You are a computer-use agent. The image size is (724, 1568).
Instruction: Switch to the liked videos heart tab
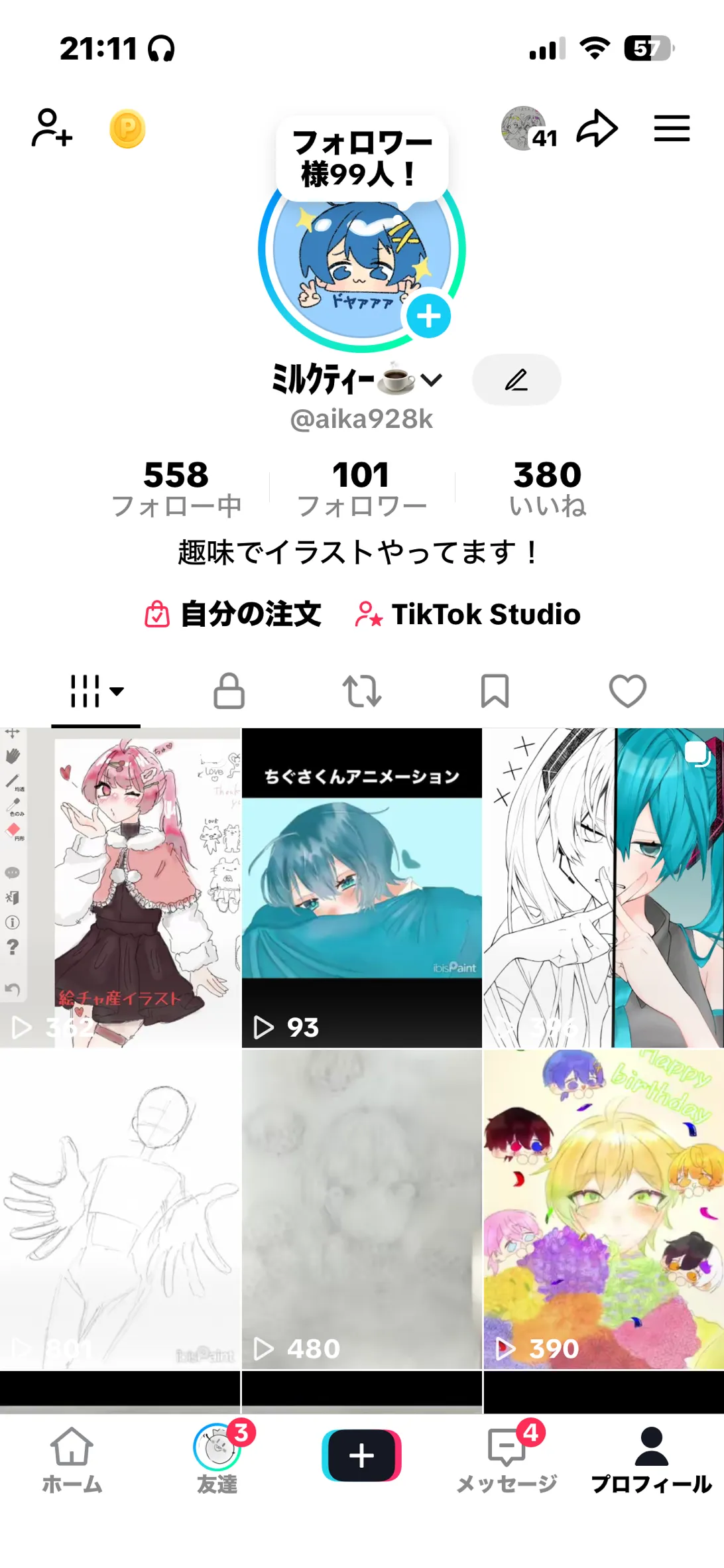click(627, 691)
